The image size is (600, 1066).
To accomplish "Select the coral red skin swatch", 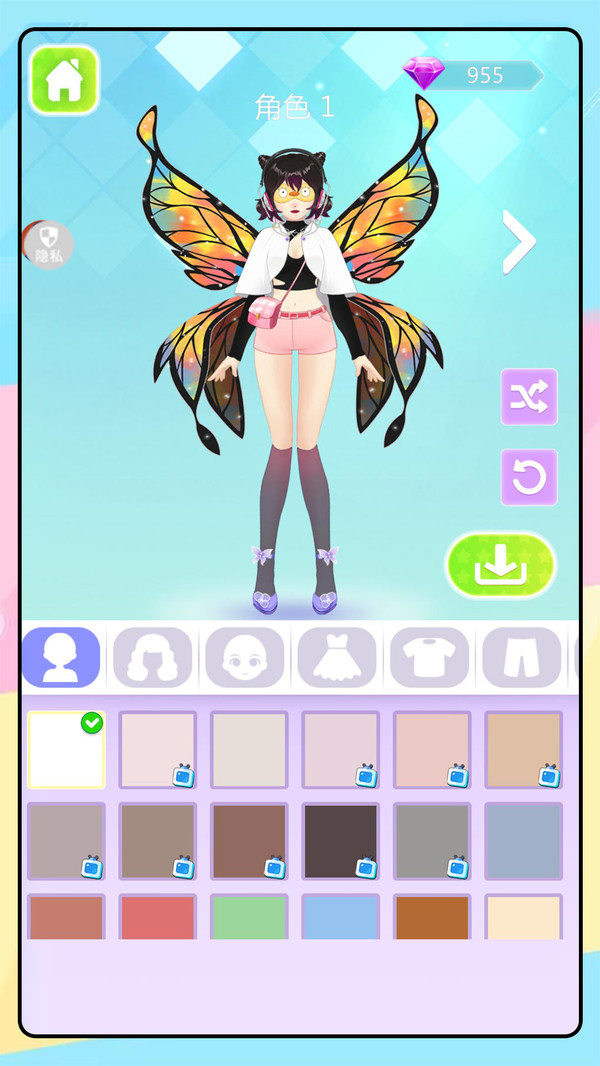I will pos(158,917).
